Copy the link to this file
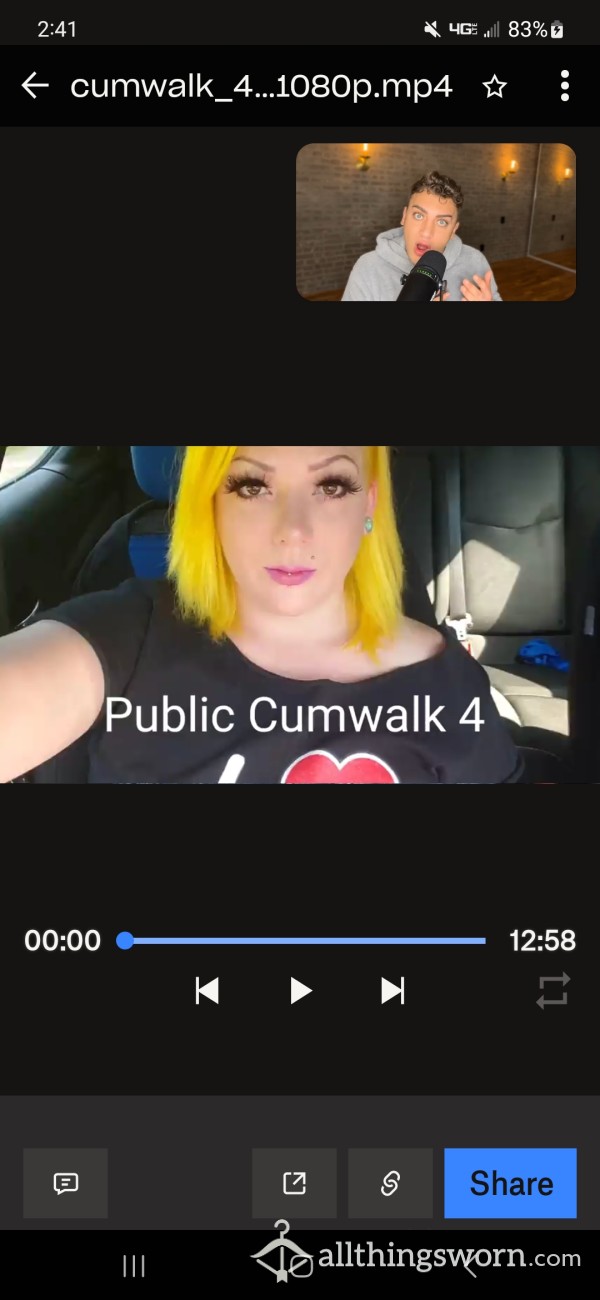 390,1183
